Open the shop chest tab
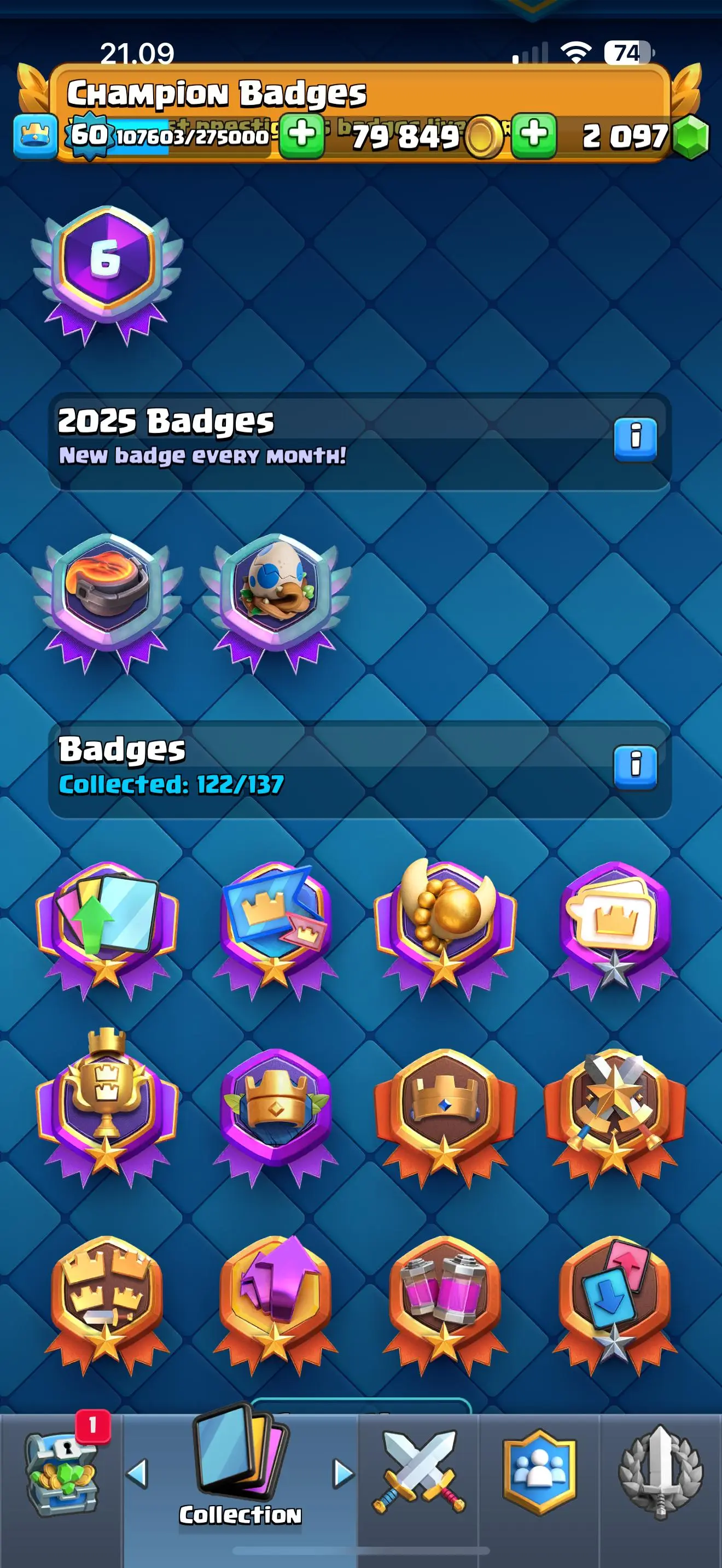Viewport: 722px width, 1568px height. click(x=61, y=1473)
